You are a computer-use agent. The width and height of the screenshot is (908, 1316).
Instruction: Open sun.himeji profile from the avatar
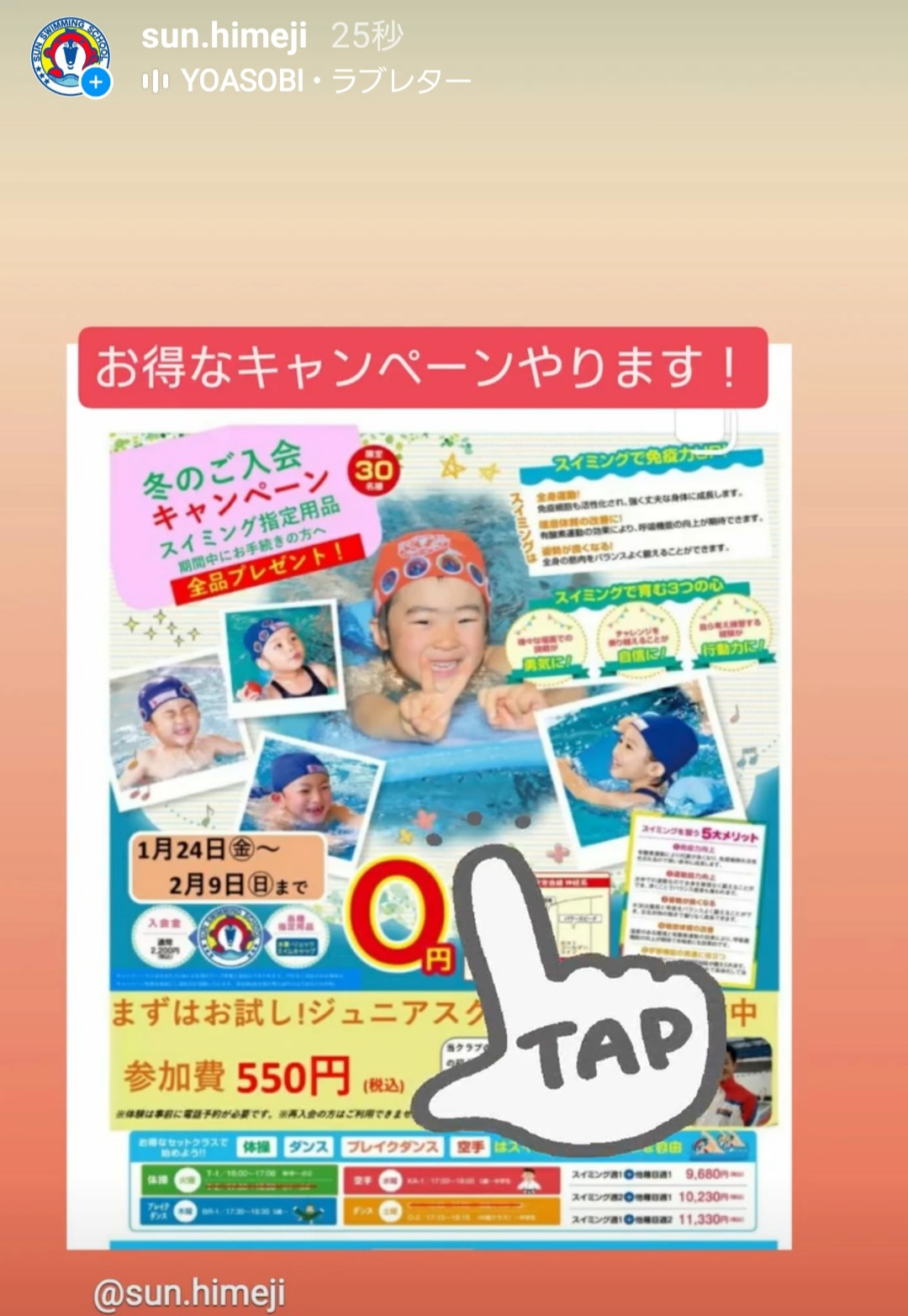(69, 57)
